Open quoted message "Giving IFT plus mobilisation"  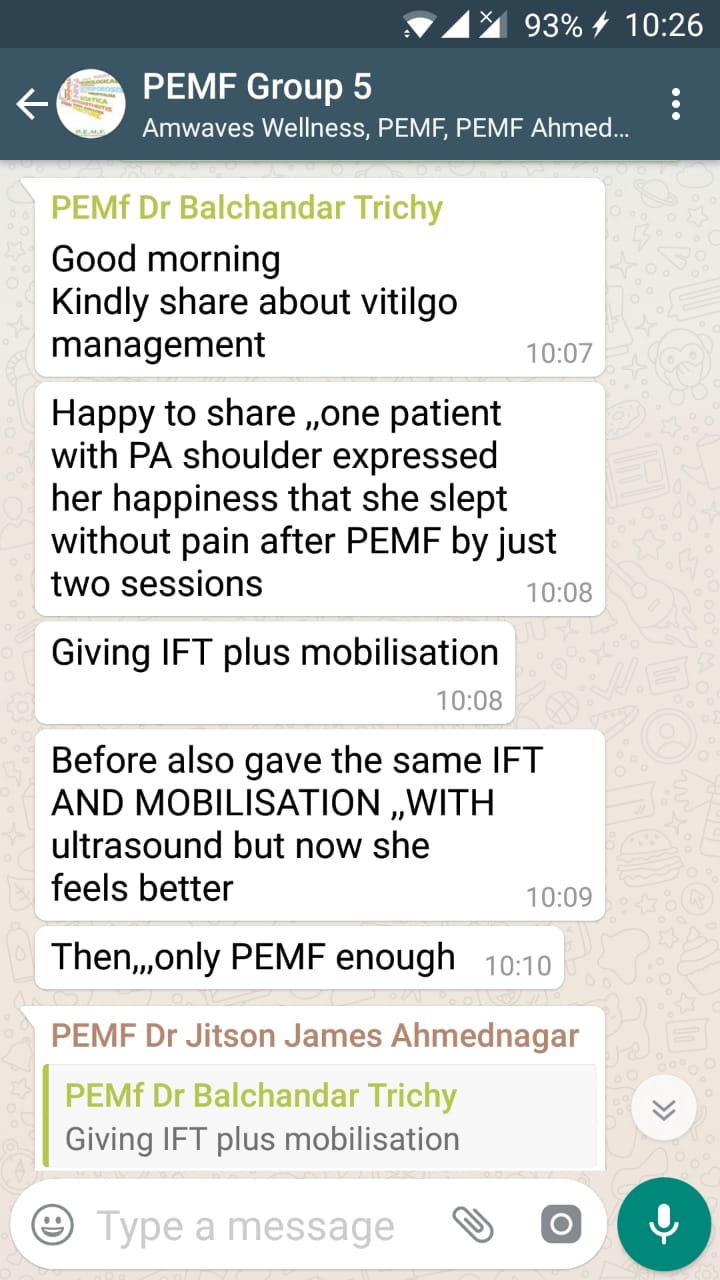click(320, 1116)
